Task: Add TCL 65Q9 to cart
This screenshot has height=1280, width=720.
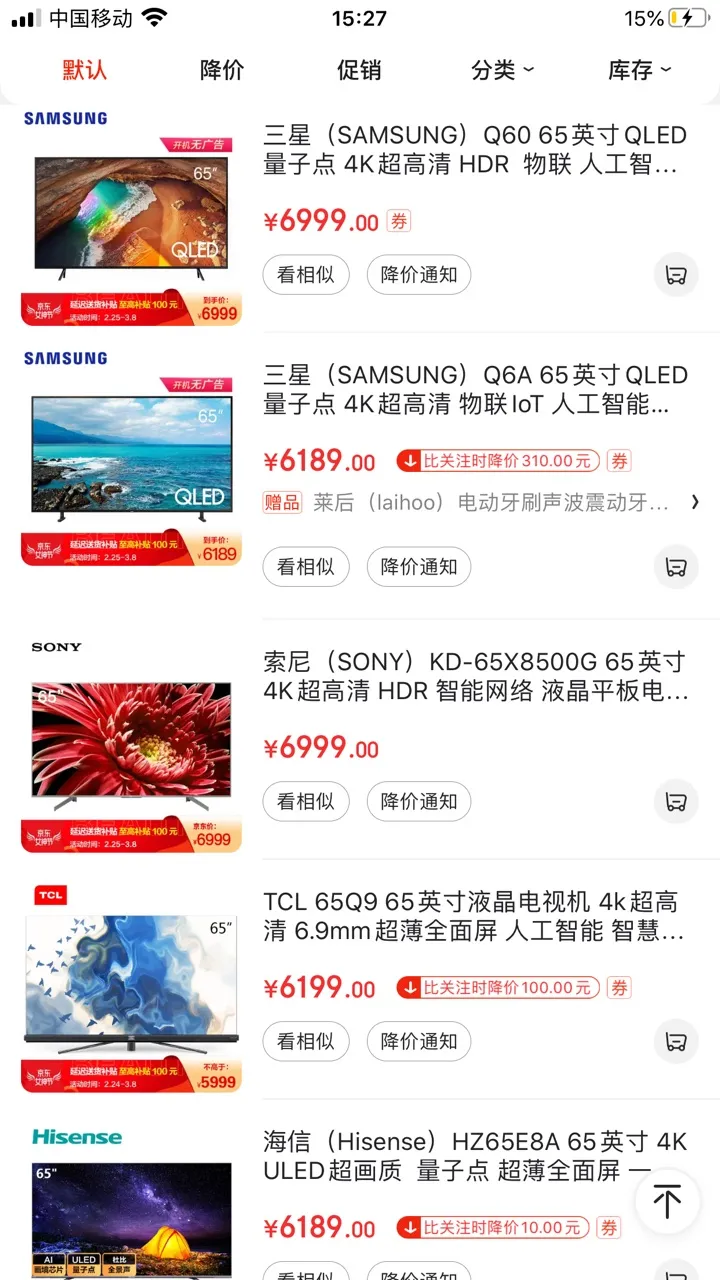Action: click(x=676, y=1041)
